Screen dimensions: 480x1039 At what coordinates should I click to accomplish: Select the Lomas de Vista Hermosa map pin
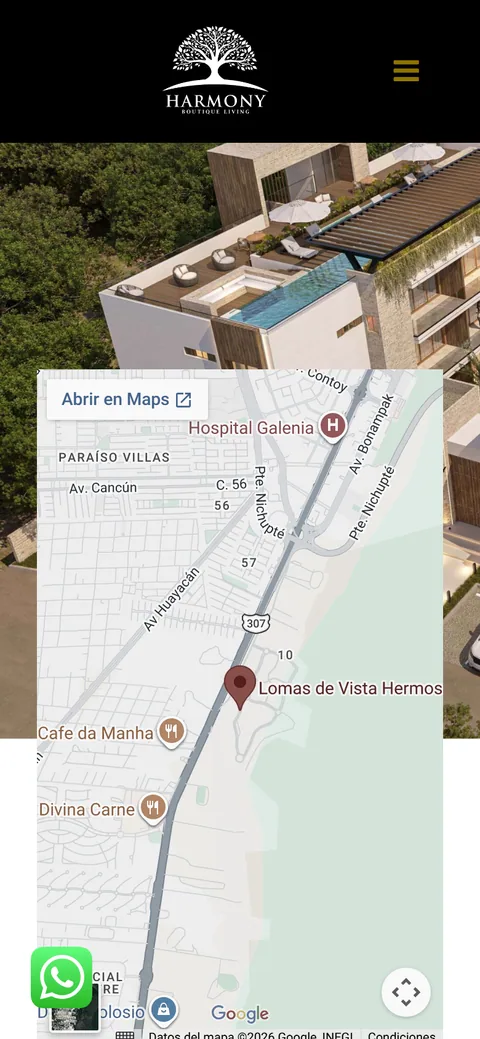[240, 688]
